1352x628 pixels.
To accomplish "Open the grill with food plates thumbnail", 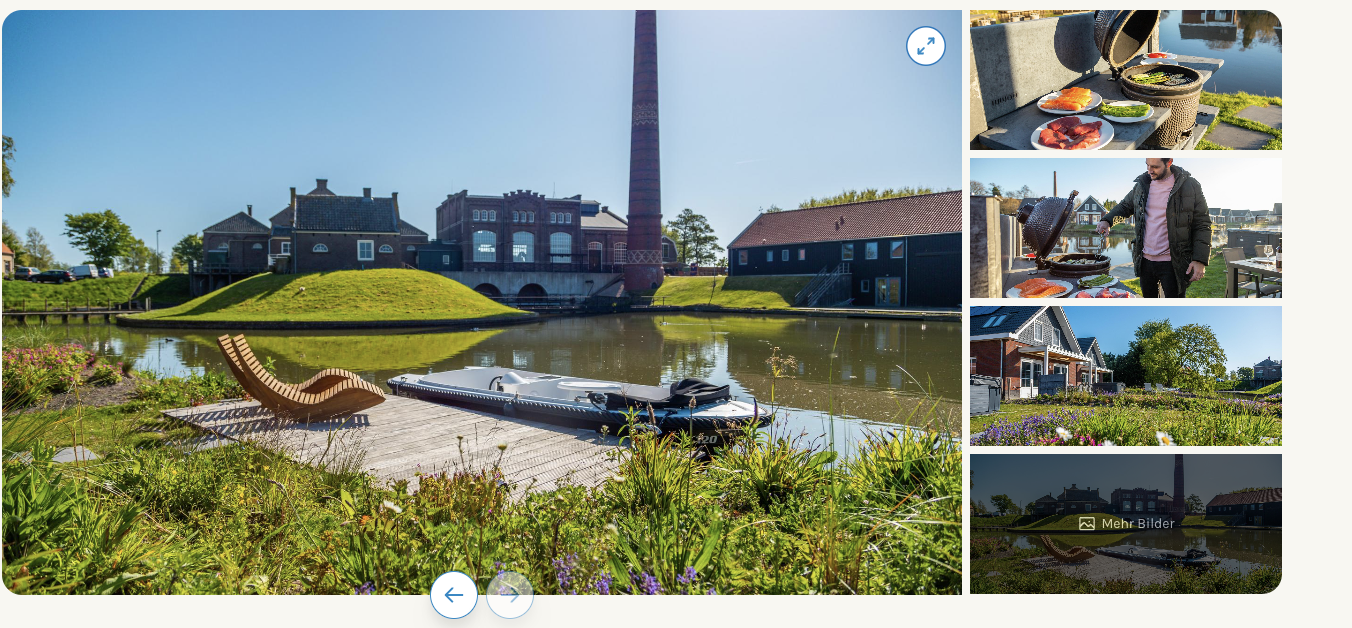I will [1125, 81].
